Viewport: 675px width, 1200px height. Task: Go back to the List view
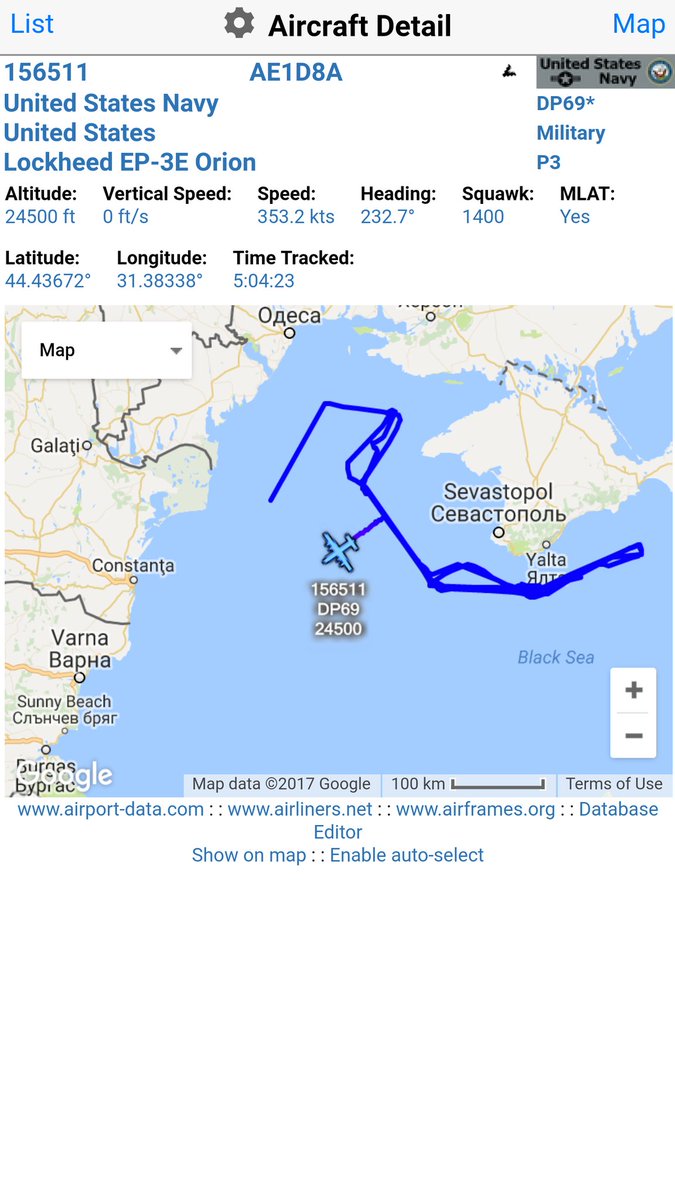click(x=32, y=24)
